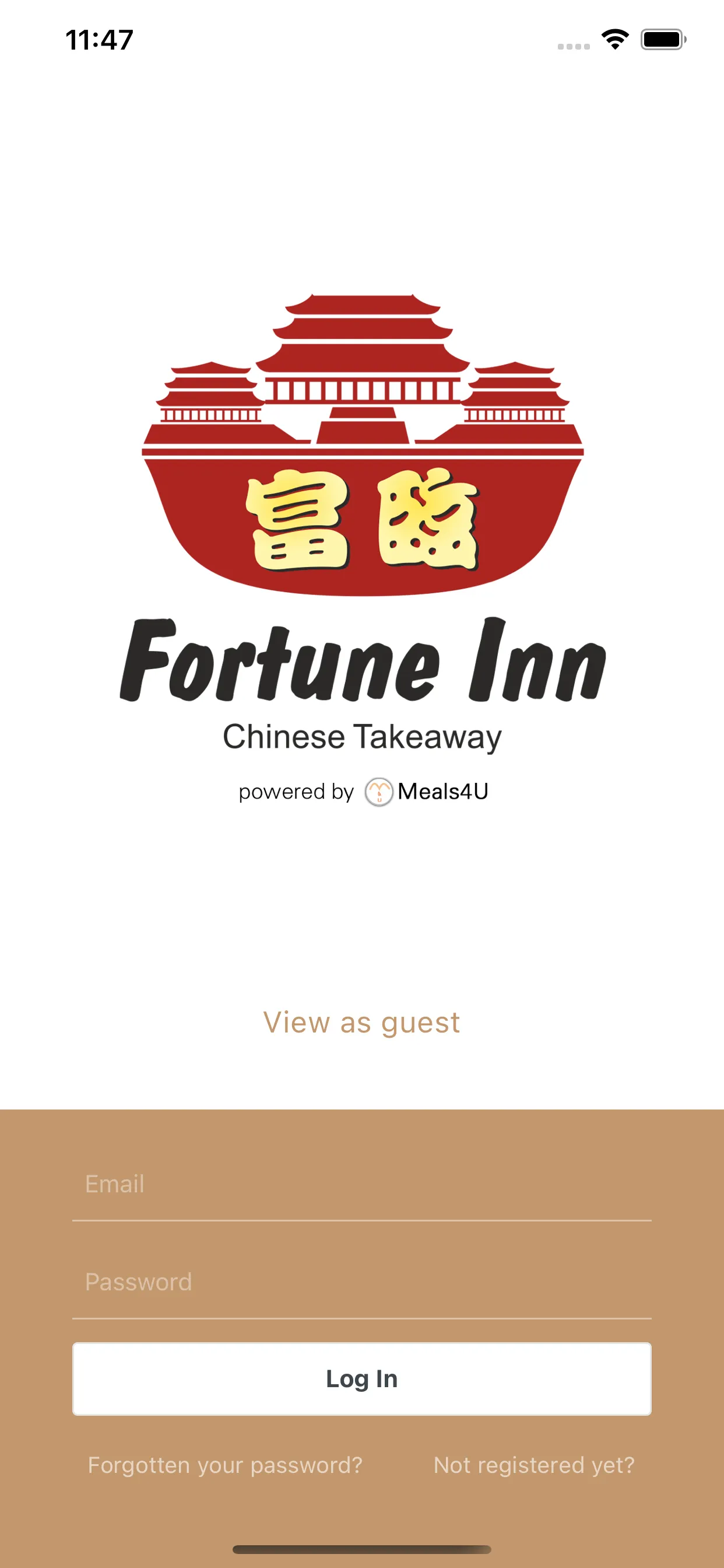Open Not registered yet link

click(534, 1465)
